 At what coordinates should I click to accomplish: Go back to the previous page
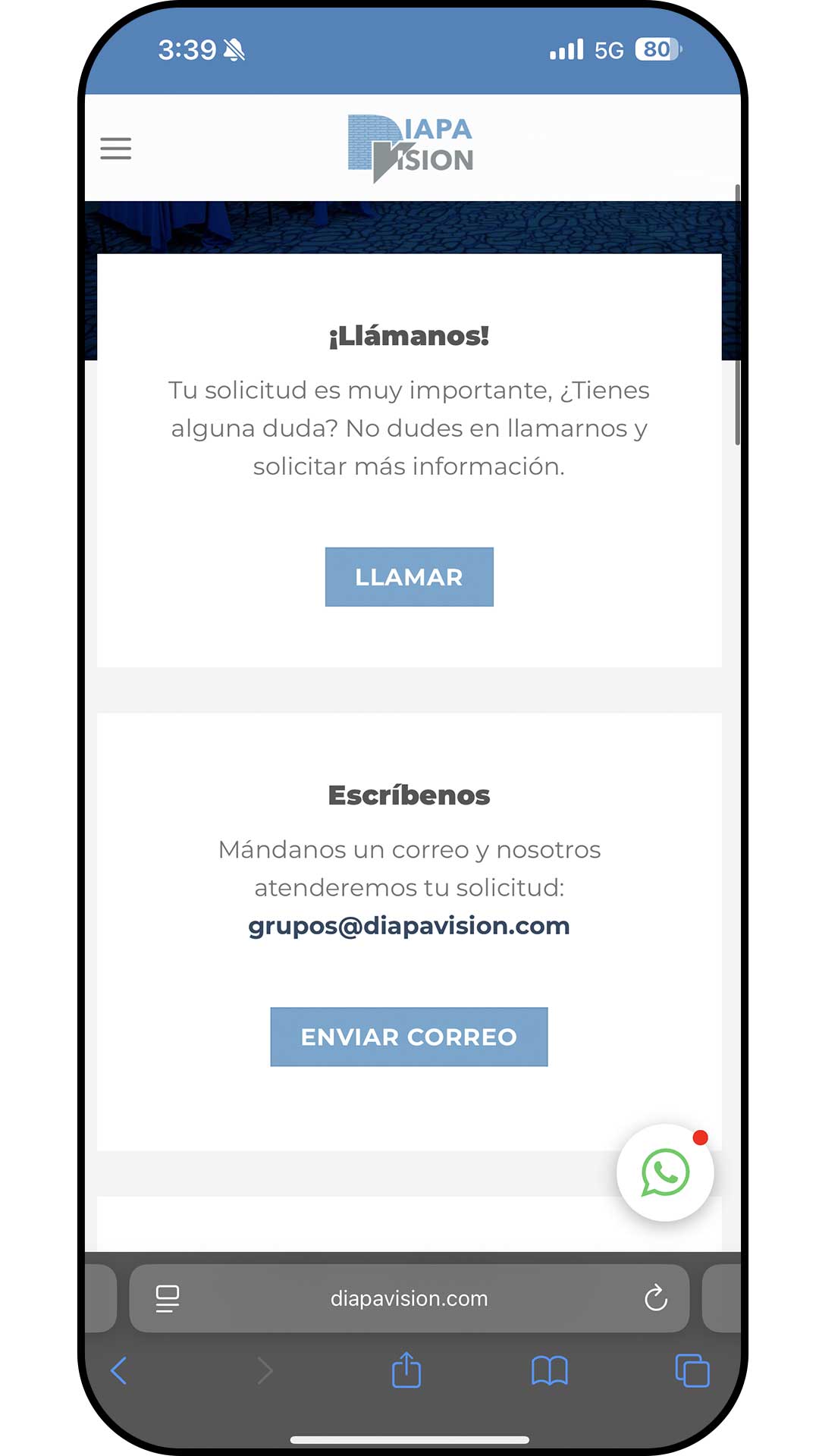click(119, 1371)
